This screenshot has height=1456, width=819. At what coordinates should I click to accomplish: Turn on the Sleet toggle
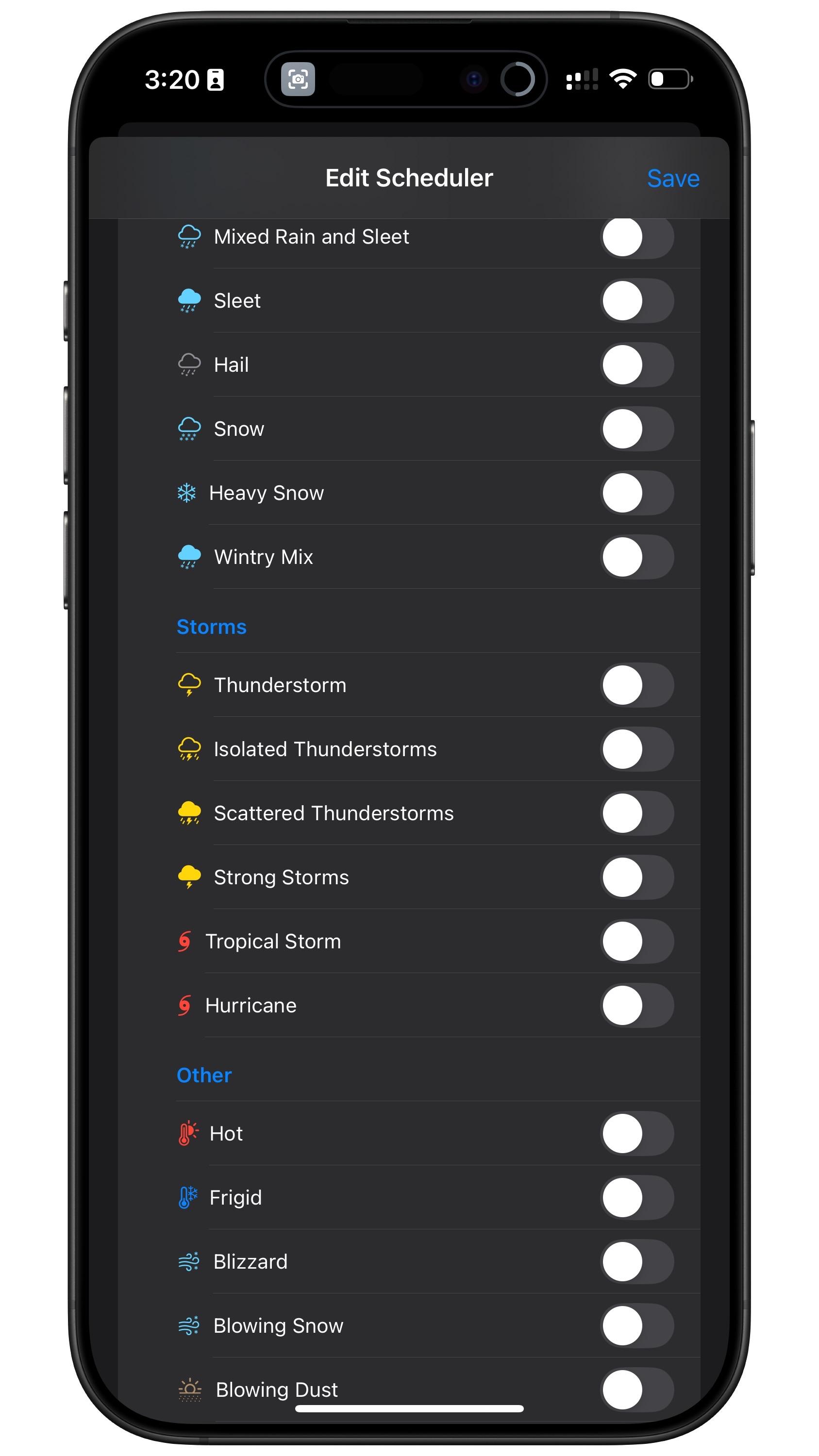pyautogui.click(x=637, y=301)
